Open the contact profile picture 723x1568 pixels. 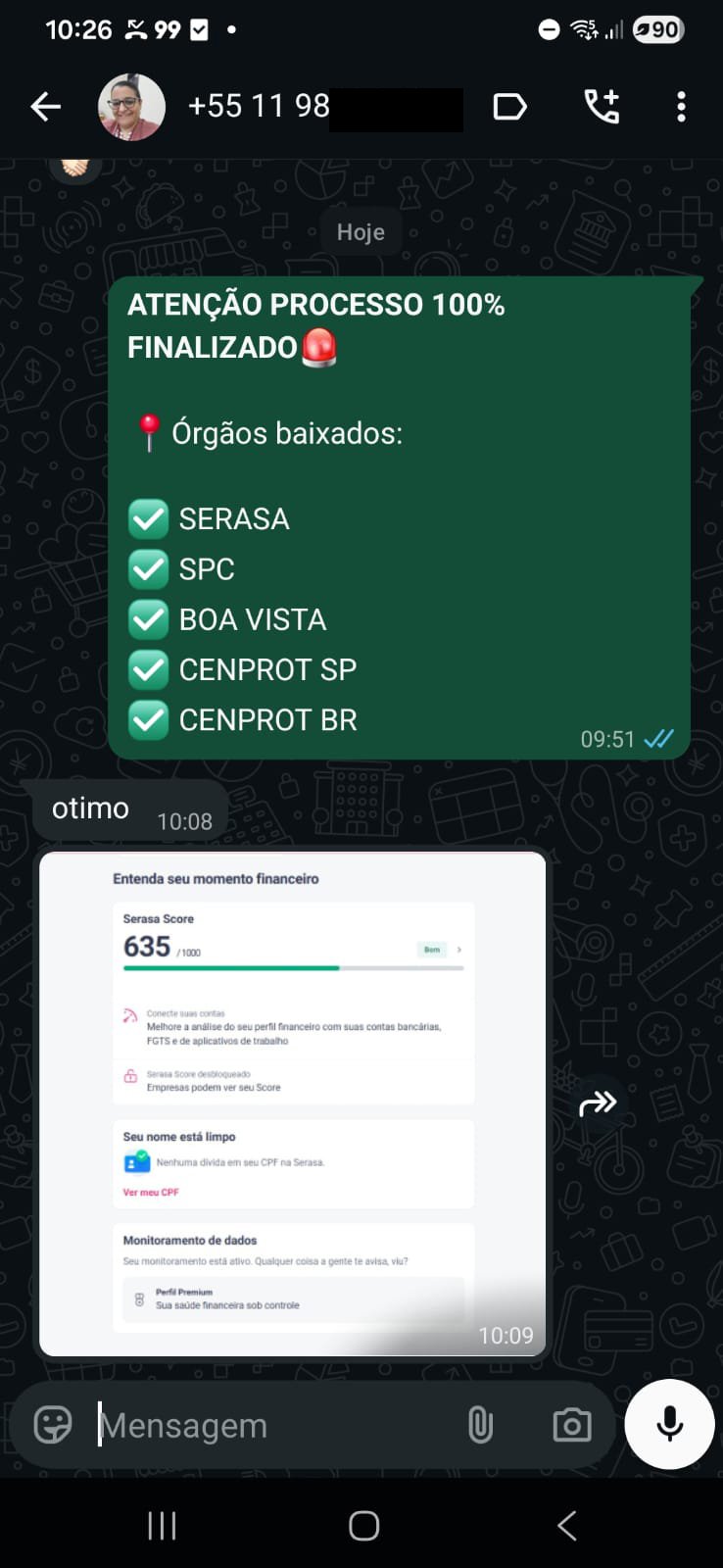tap(132, 106)
